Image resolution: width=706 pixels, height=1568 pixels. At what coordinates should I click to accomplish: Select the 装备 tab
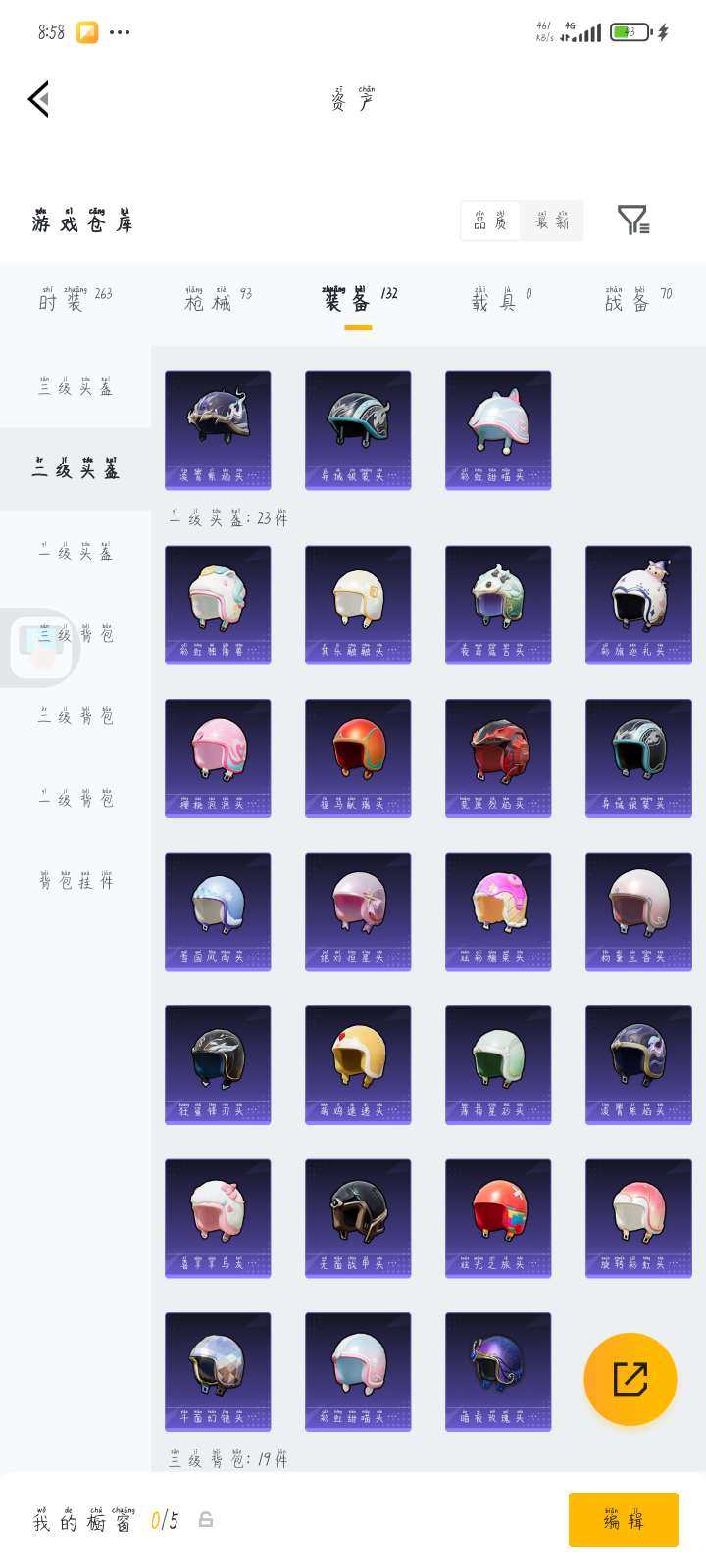point(359,298)
